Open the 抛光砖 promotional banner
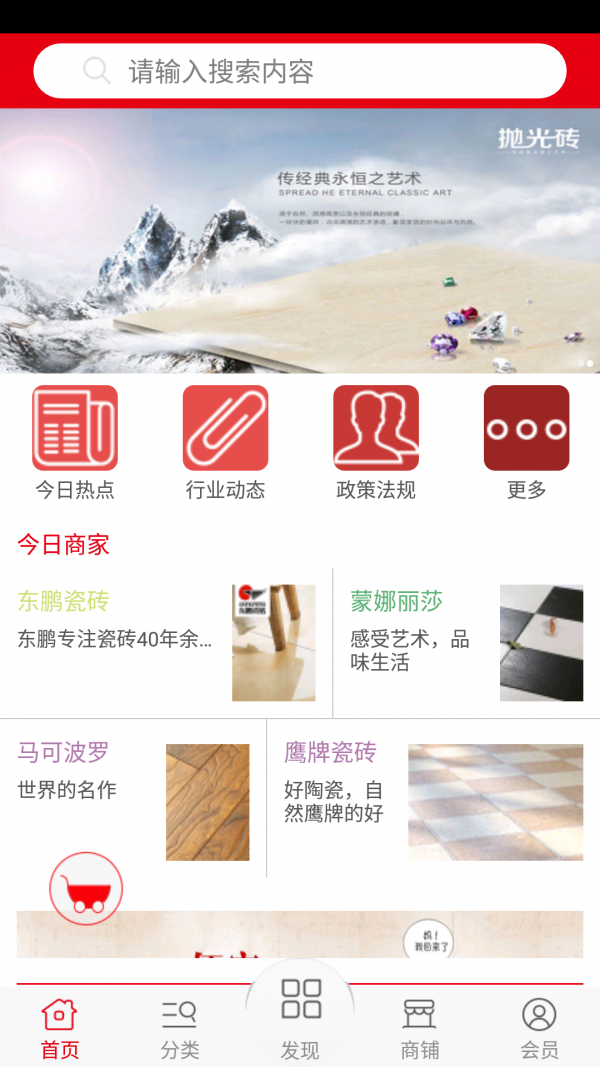The image size is (600, 1067). tap(300, 240)
